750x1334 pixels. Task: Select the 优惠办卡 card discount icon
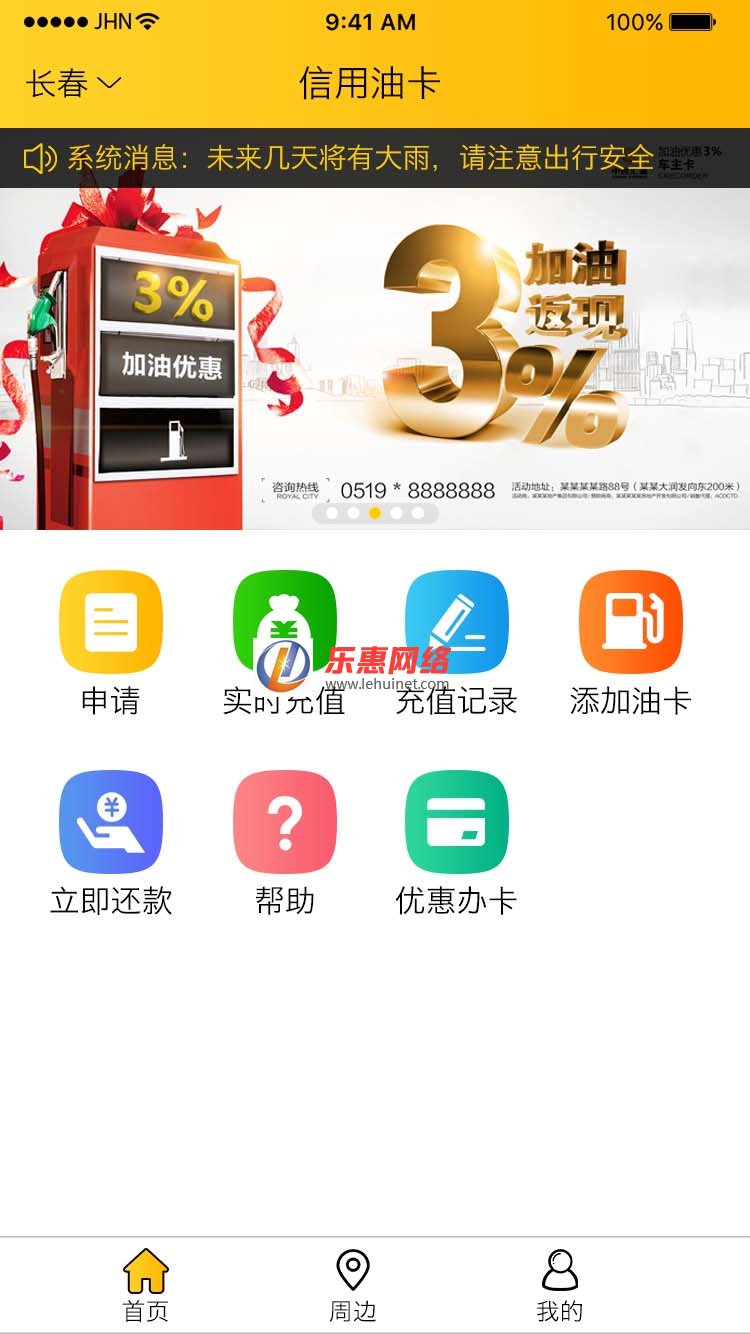pyautogui.click(x=457, y=820)
